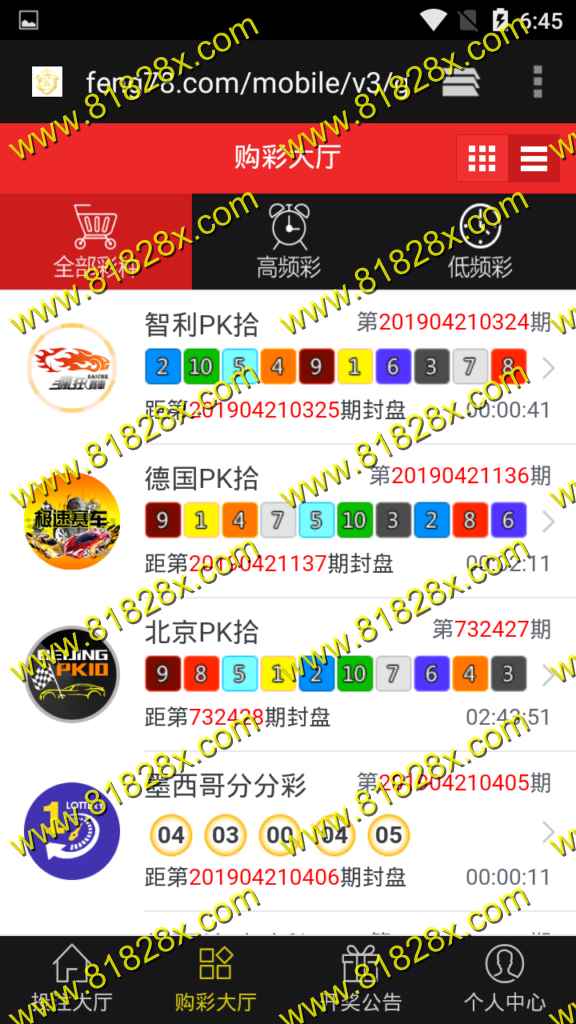Open the 开奖公告 bottom tab
The image size is (576, 1024).
360,980
